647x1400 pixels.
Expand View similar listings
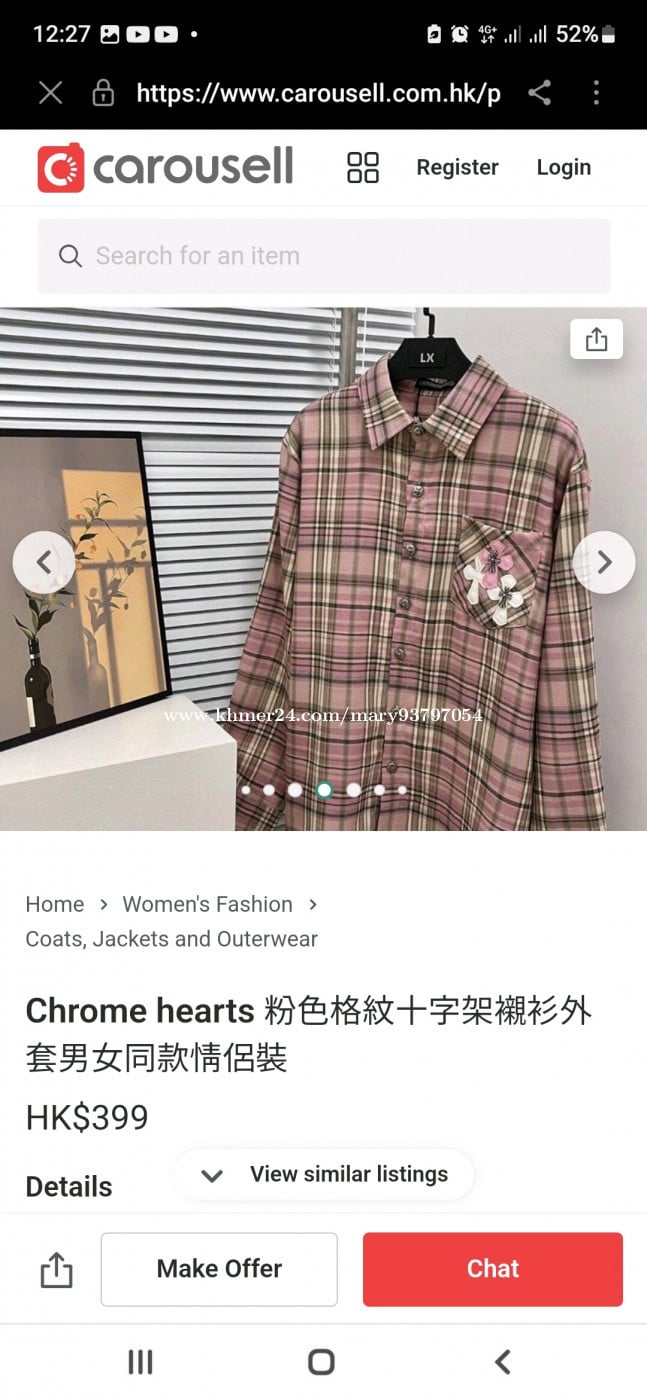pos(324,1175)
